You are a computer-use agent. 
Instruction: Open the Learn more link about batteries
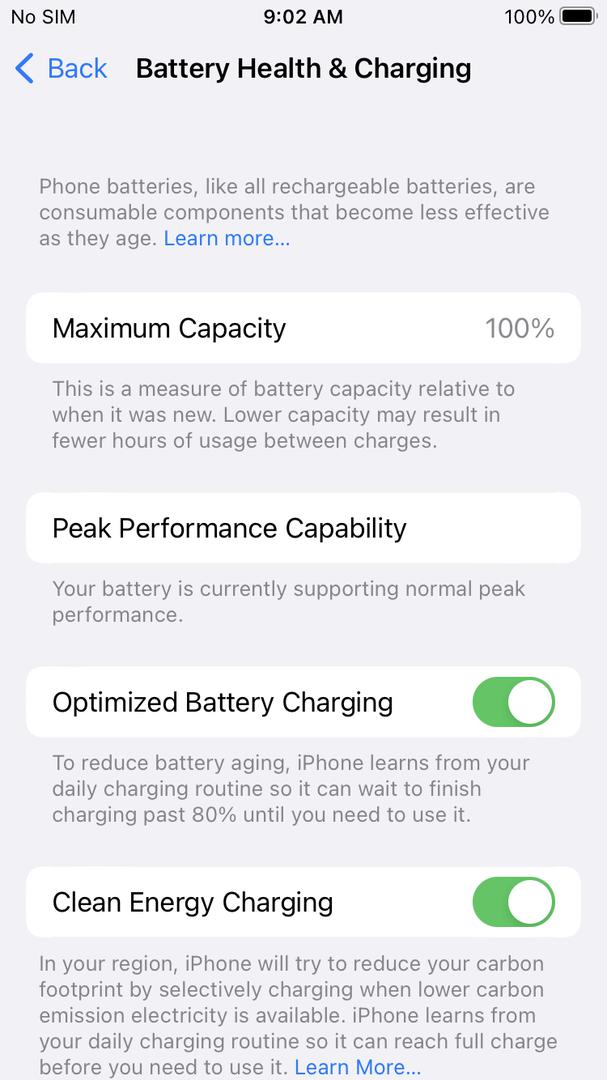[x=227, y=238]
